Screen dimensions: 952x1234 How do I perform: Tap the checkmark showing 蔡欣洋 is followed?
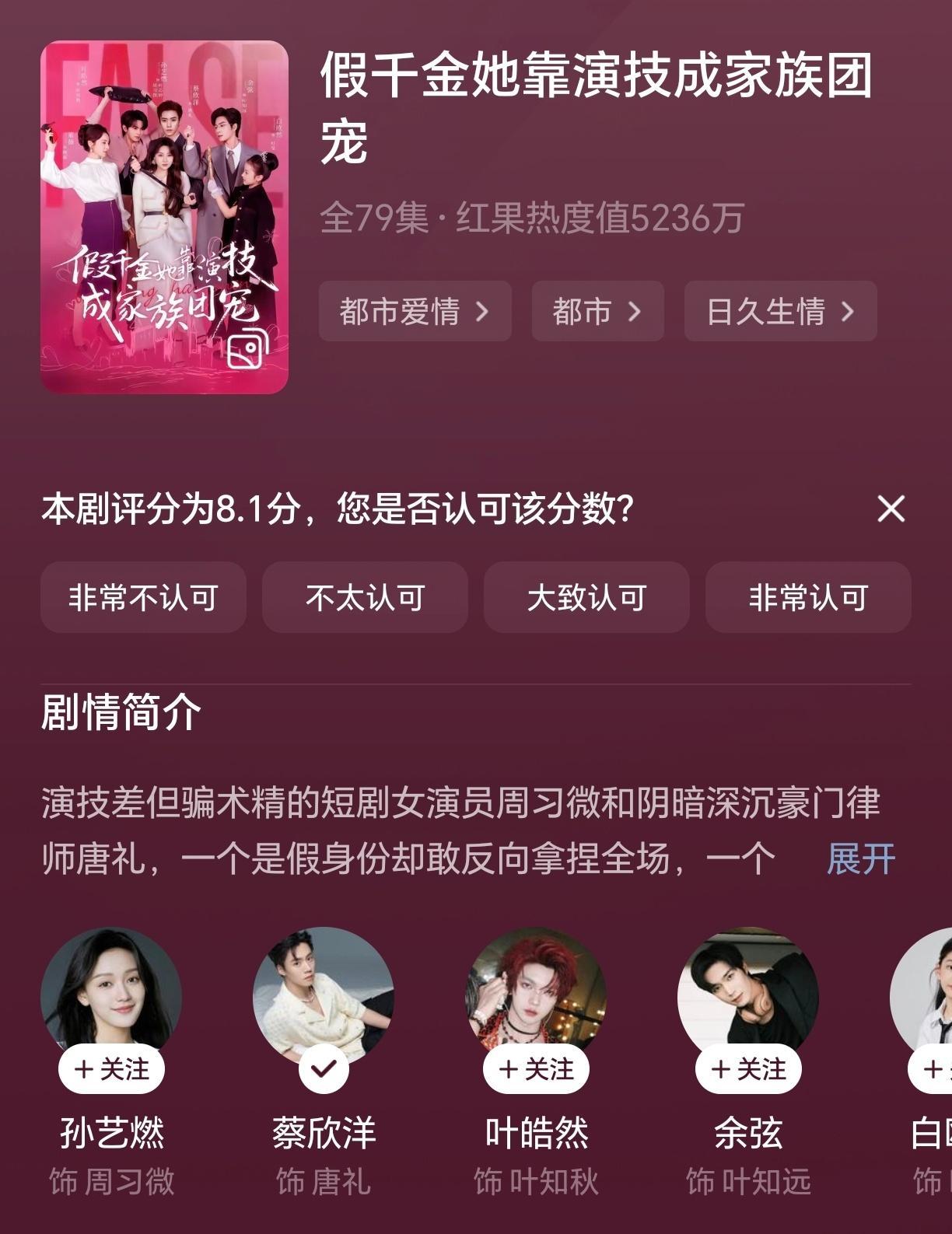click(321, 1068)
